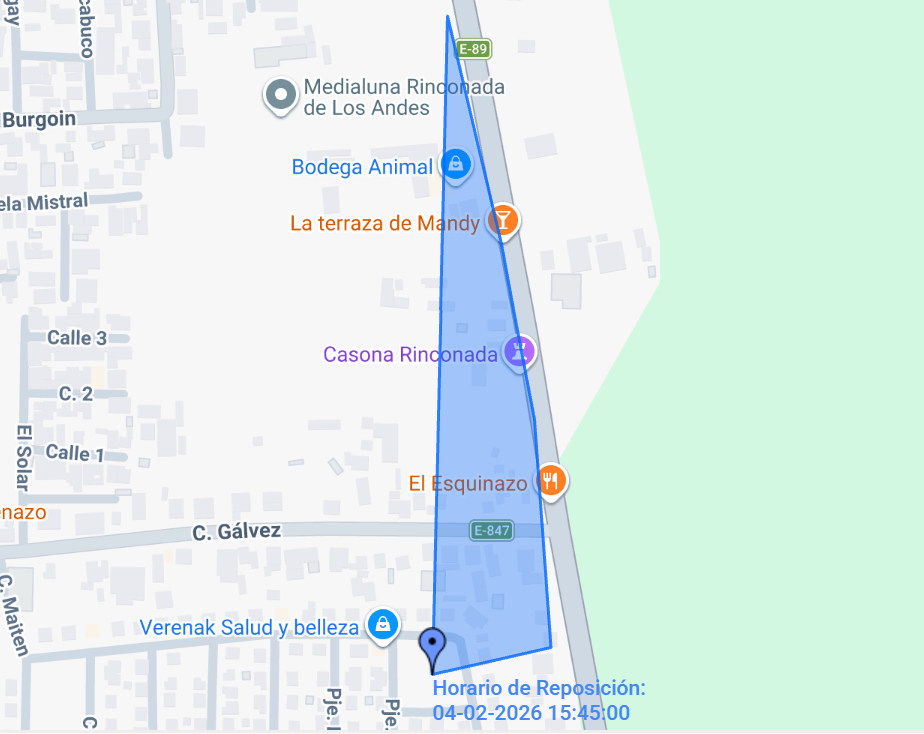924x734 pixels.
Task: Tap the Bodega Animal shop pin
Action: pyautogui.click(x=455, y=165)
